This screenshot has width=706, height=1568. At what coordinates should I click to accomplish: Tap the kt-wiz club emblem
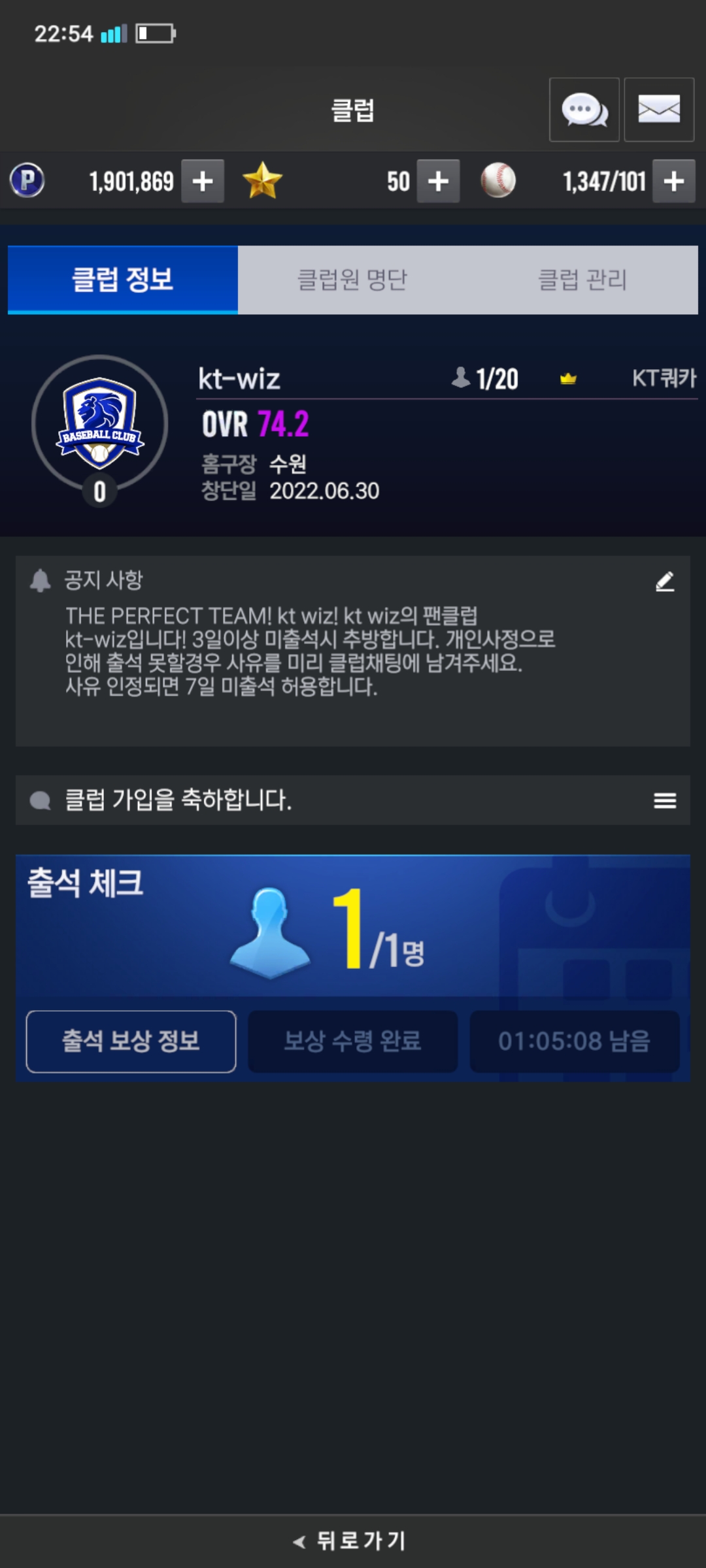click(99, 423)
